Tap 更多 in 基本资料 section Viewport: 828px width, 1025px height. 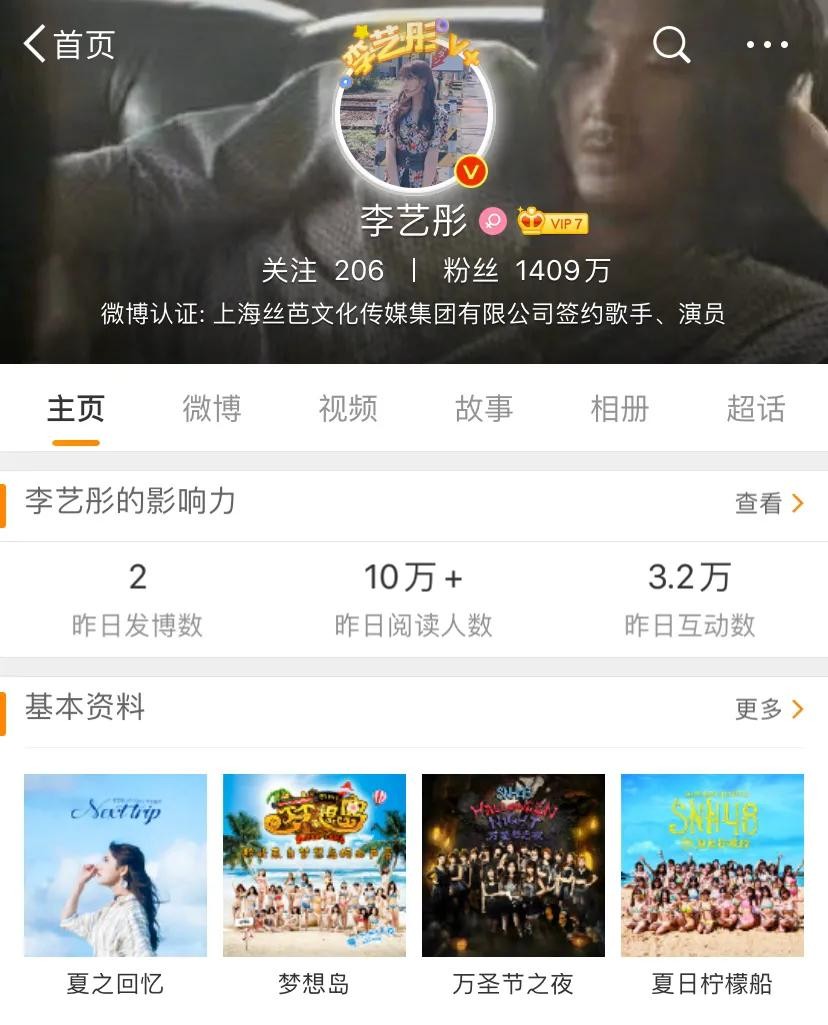click(x=768, y=709)
